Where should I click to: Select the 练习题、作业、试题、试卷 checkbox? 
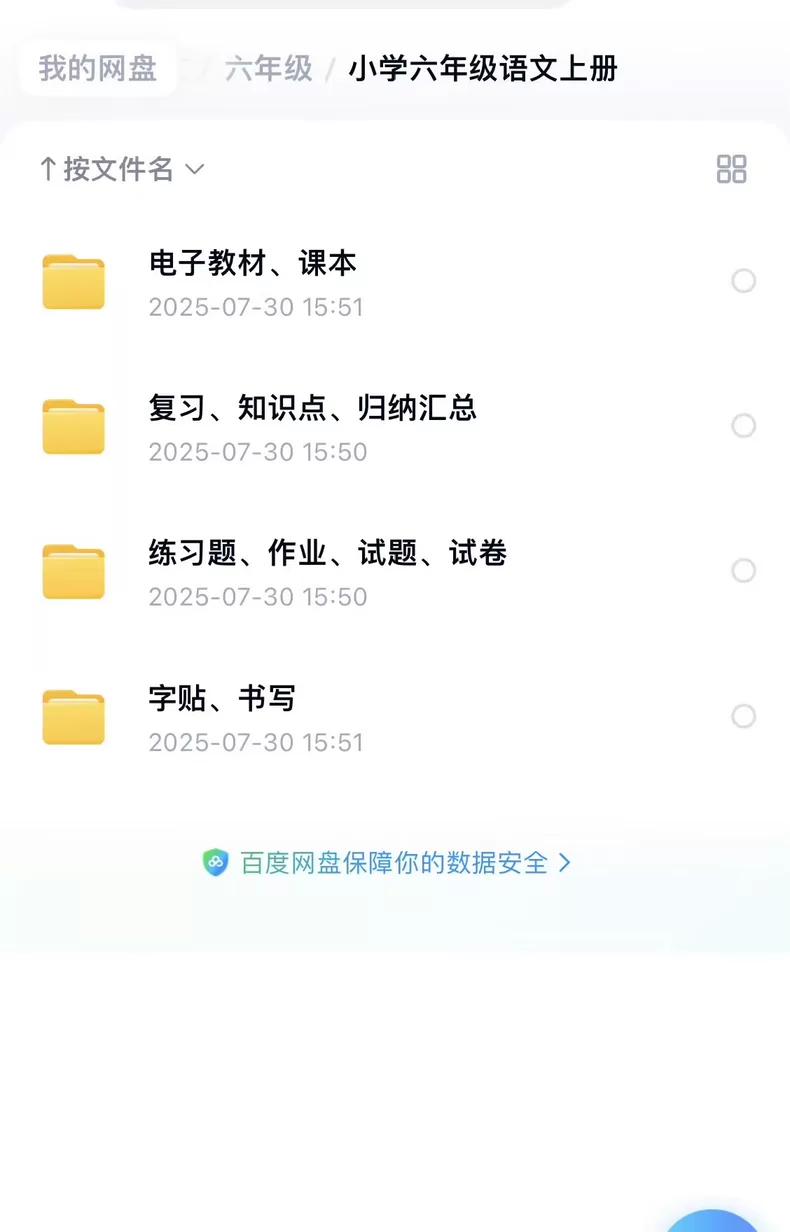pos(743,571)
